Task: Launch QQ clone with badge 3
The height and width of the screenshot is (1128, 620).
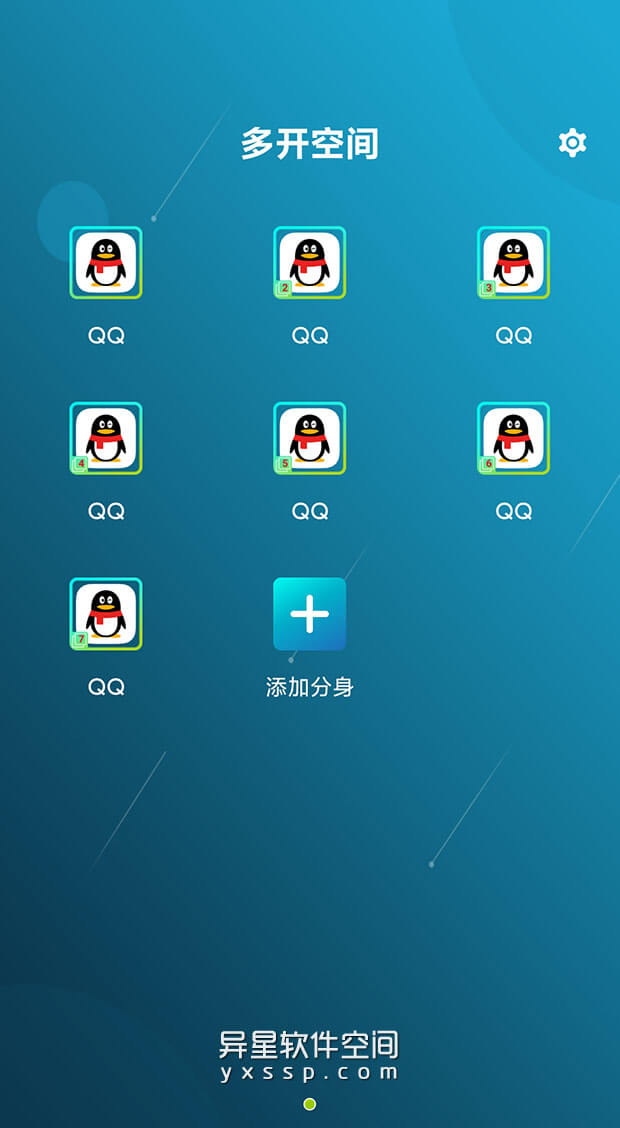Action: pyautogui.click(x=514, y=263)
